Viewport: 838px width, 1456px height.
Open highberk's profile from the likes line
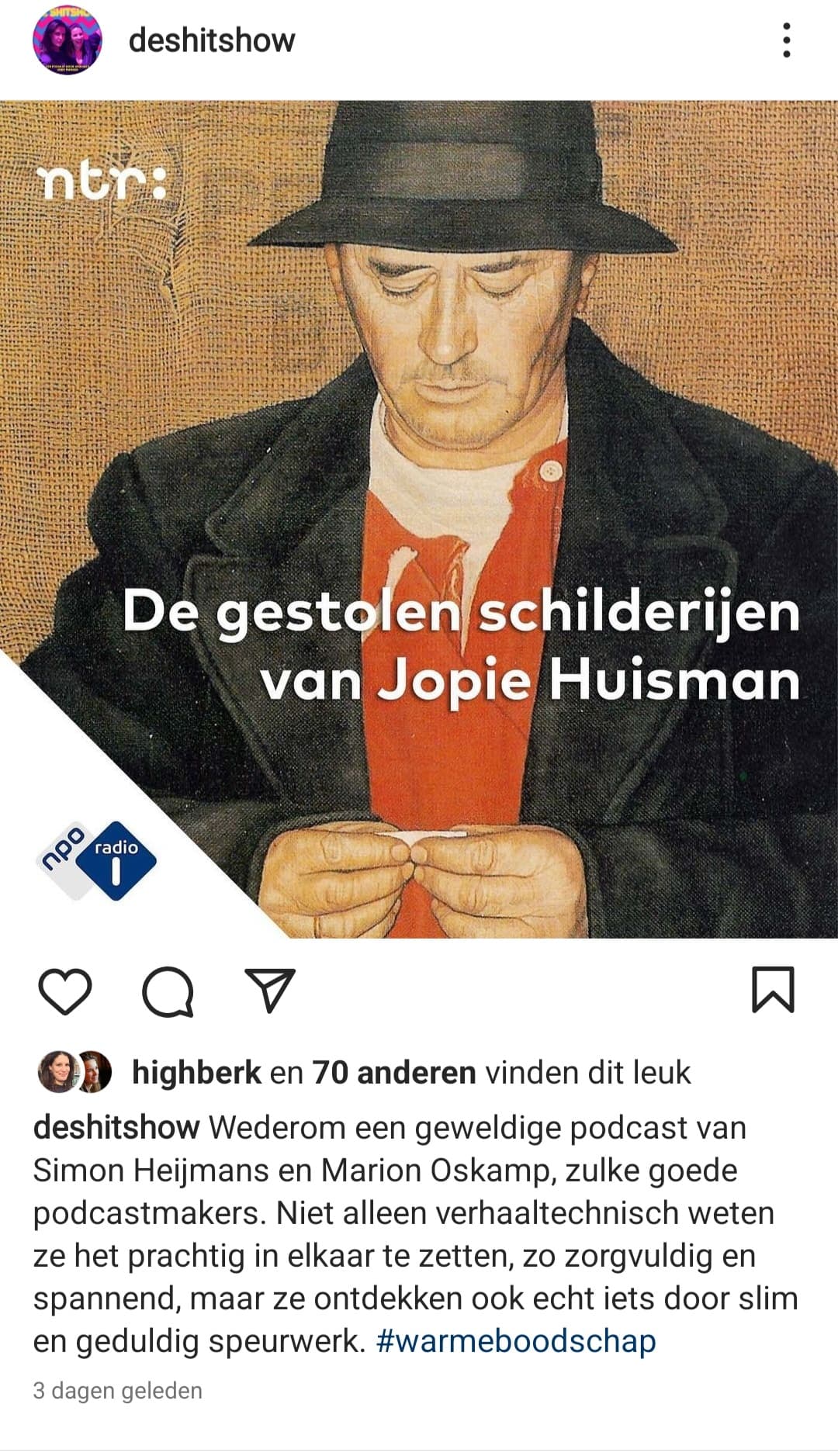pyautogui.click(x=196, y=1073)
